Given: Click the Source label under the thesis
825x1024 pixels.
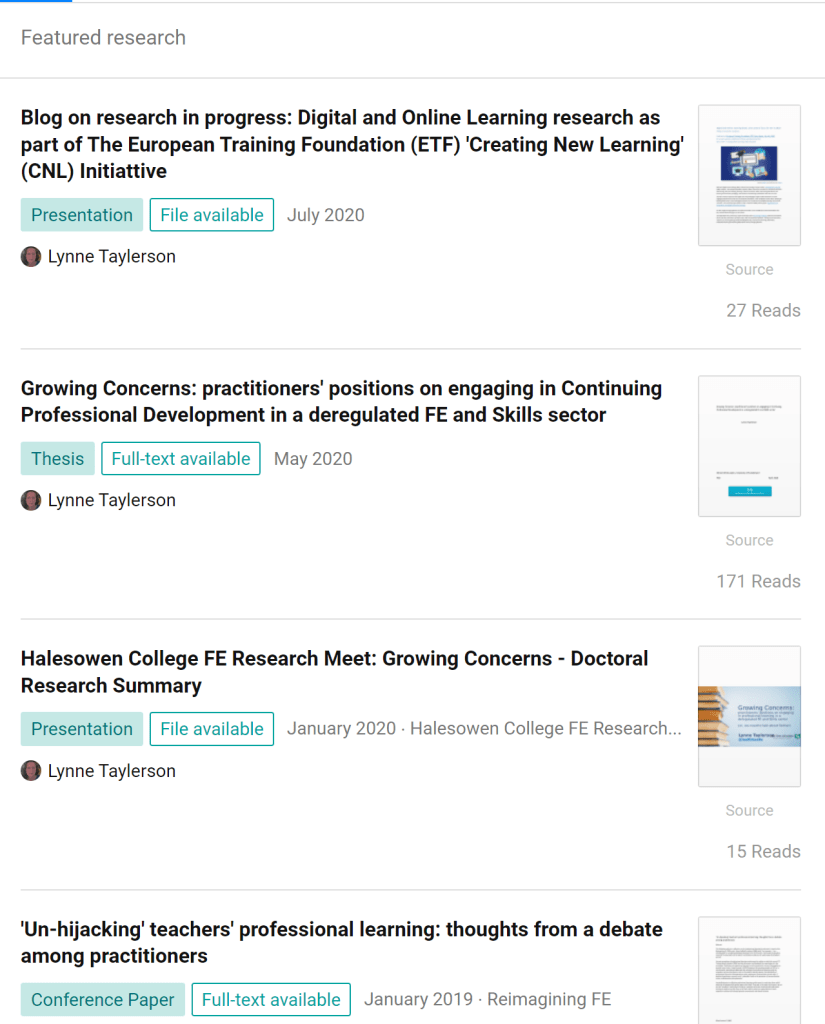Looking at the screenshot, I should tap(748, 540).
